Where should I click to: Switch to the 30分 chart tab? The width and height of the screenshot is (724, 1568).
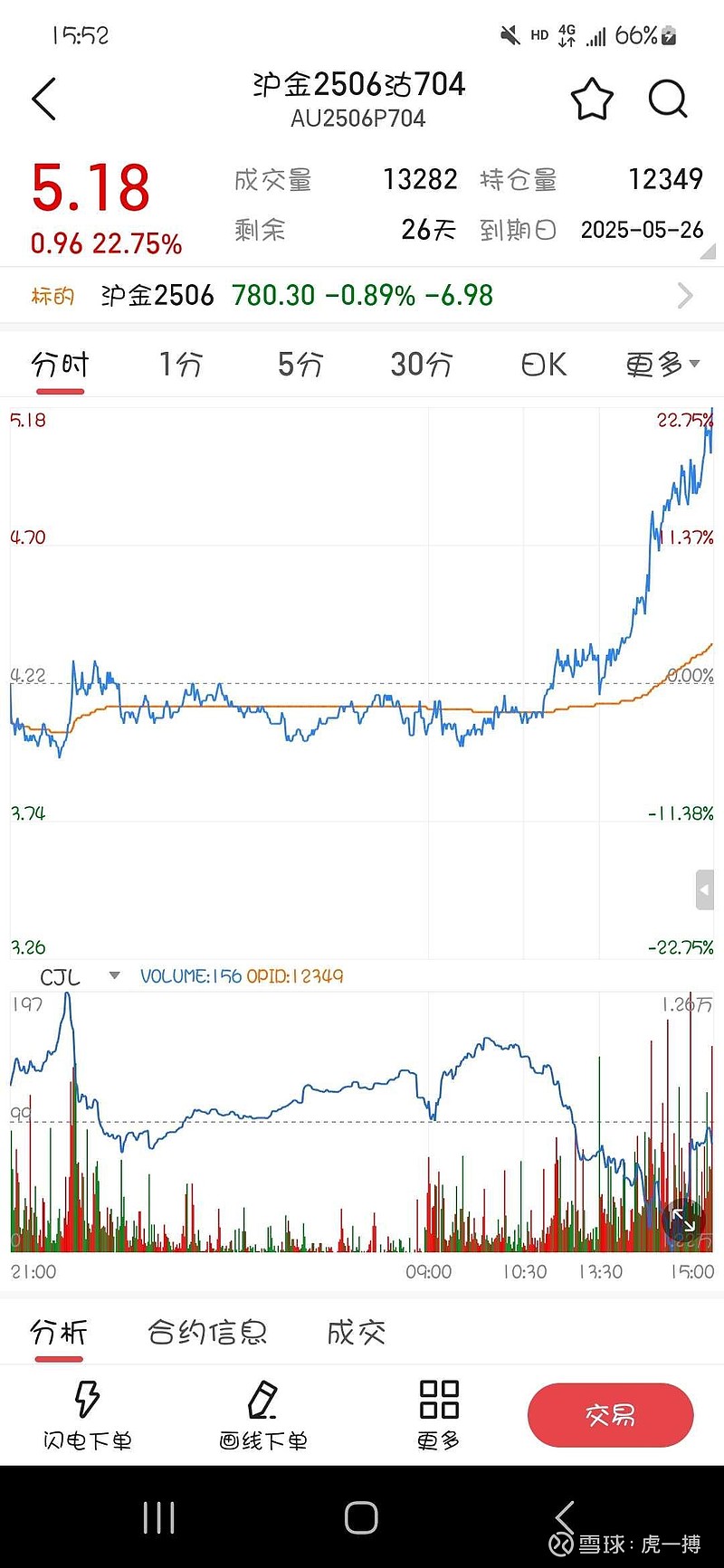coord(421,365)
